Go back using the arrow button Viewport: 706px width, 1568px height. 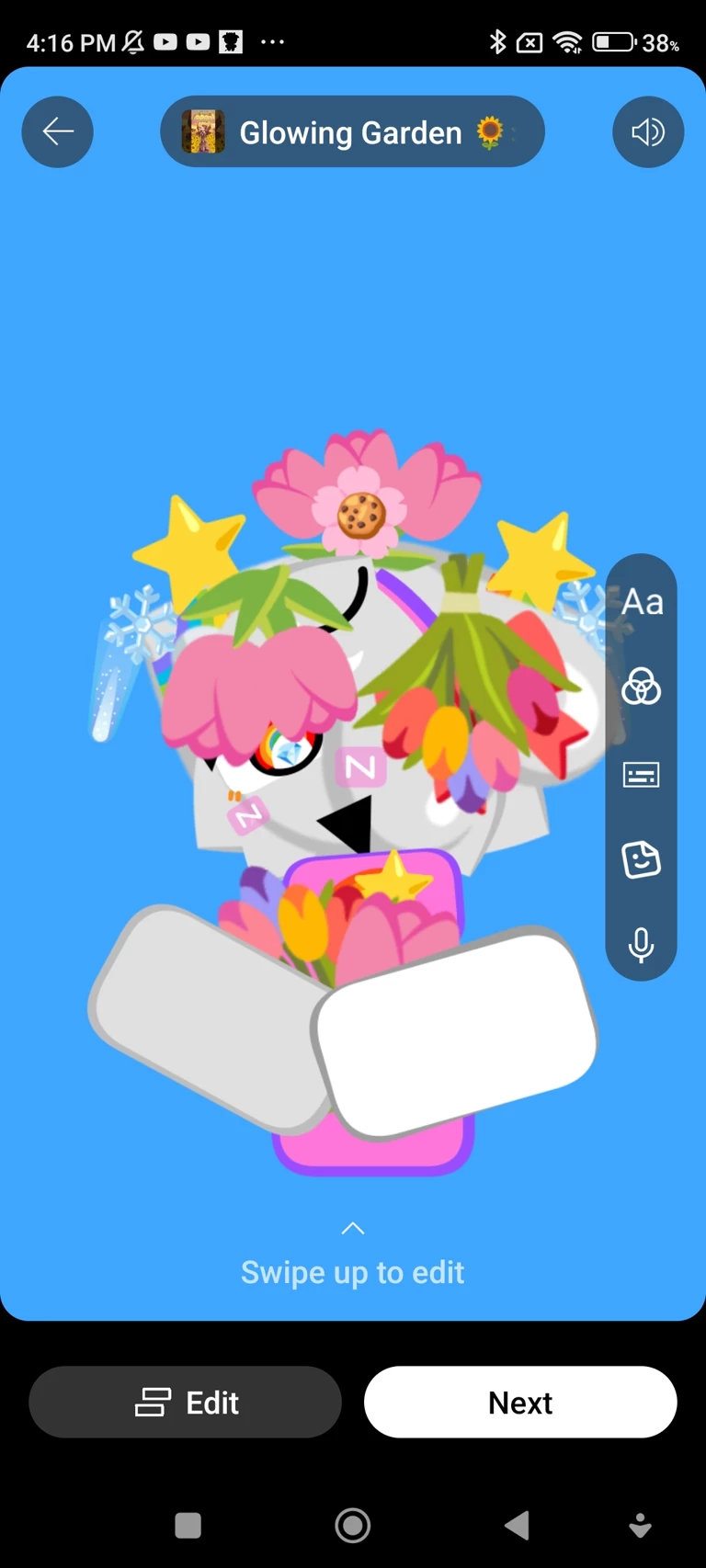[57, 131]
